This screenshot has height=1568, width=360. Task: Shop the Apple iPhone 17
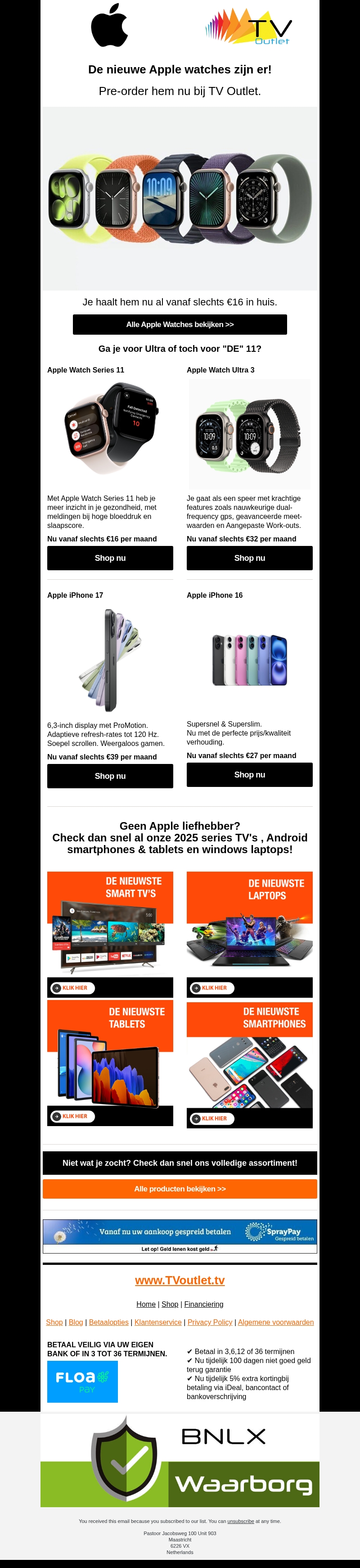pyautogui.click(x=110, y=776)
